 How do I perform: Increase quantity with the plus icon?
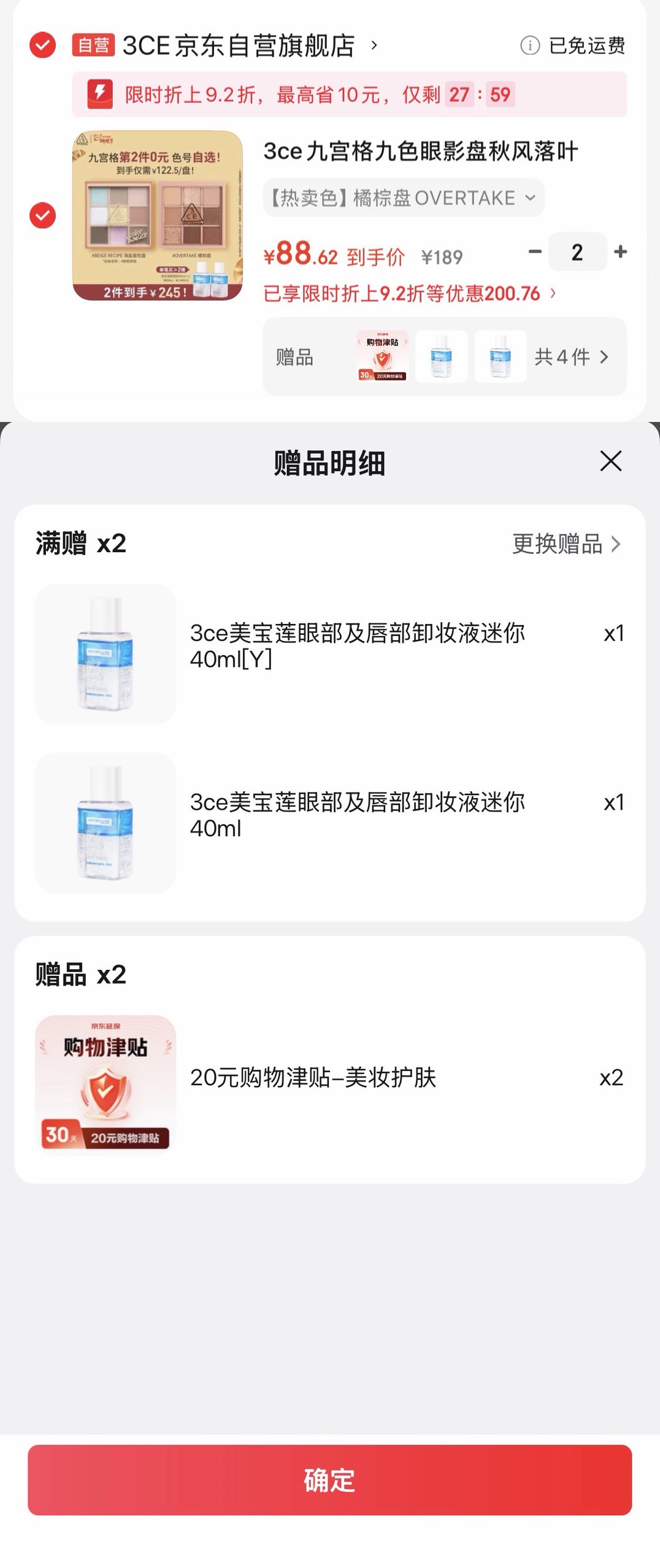coord(621,252)
